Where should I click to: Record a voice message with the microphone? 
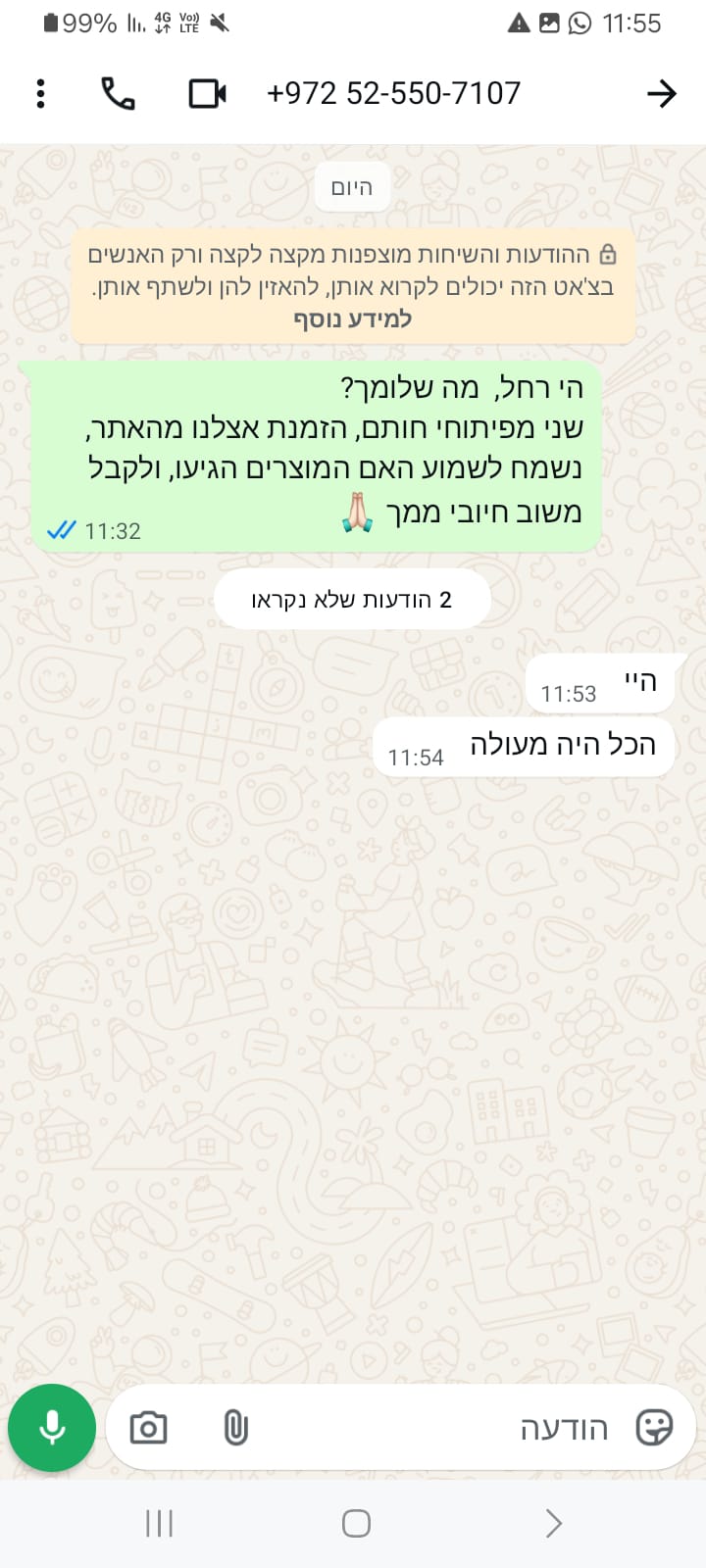pos(52,1428)
